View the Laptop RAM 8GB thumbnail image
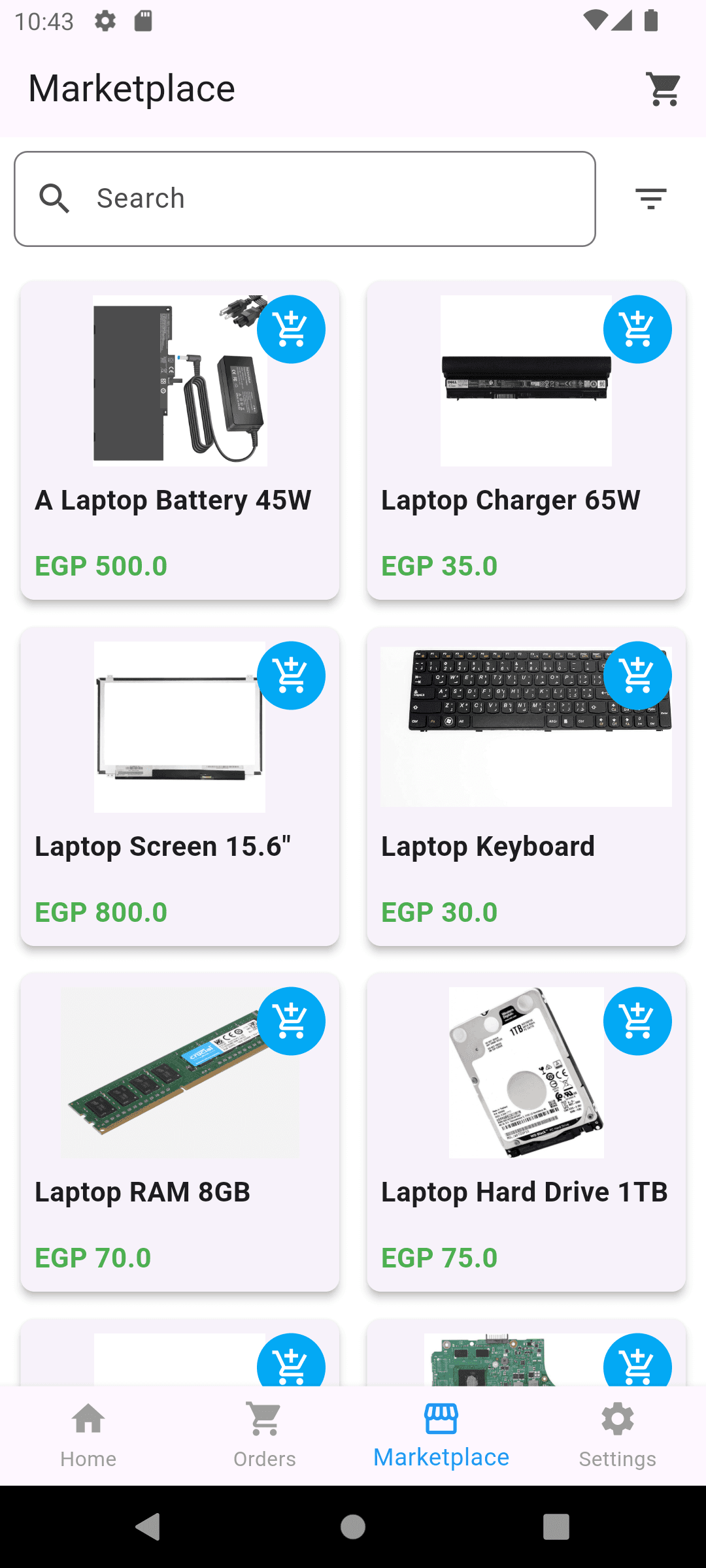Viewport: 706px width, 1568px height. click(x=179, y=1071)
